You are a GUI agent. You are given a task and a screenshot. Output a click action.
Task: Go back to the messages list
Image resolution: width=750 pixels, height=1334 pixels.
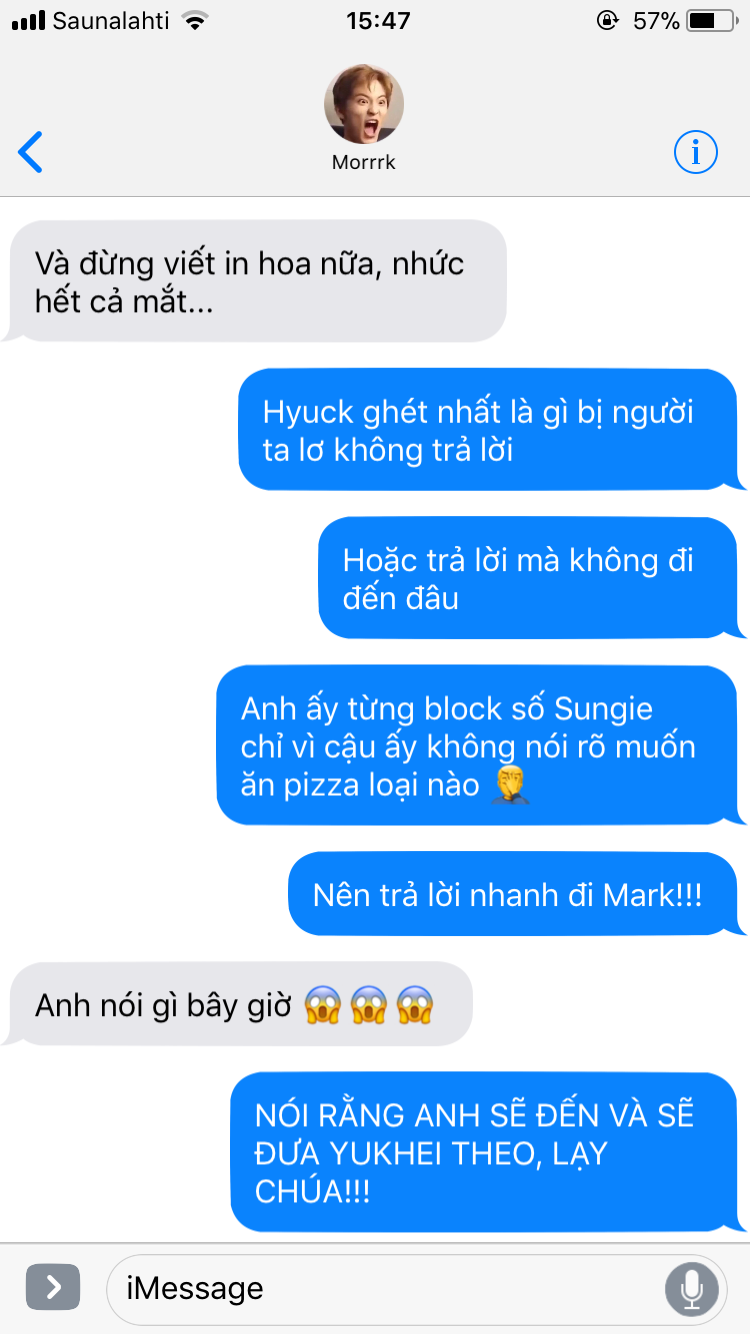31,152
